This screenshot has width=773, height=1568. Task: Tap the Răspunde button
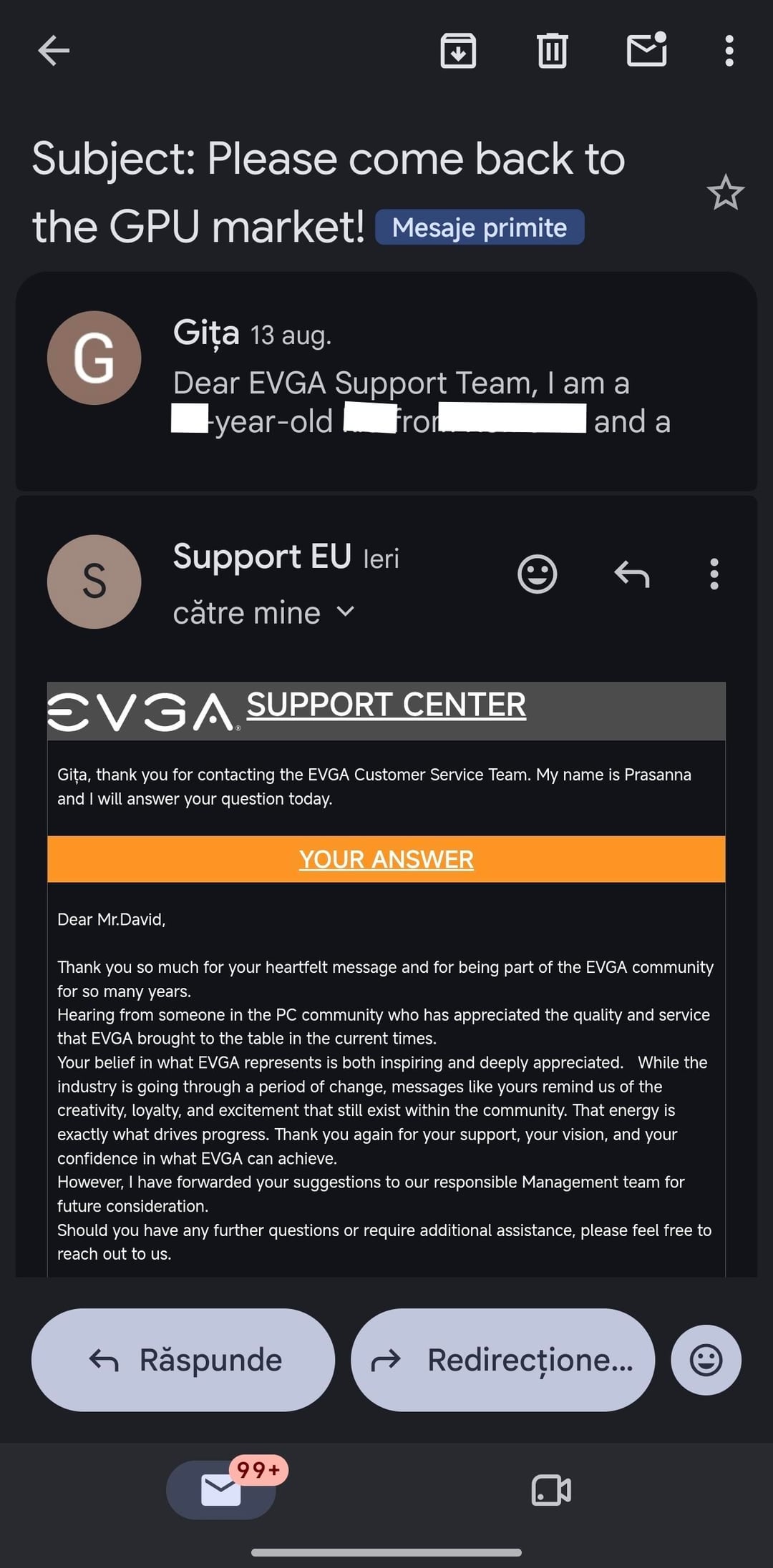[x=183, y=1360]
